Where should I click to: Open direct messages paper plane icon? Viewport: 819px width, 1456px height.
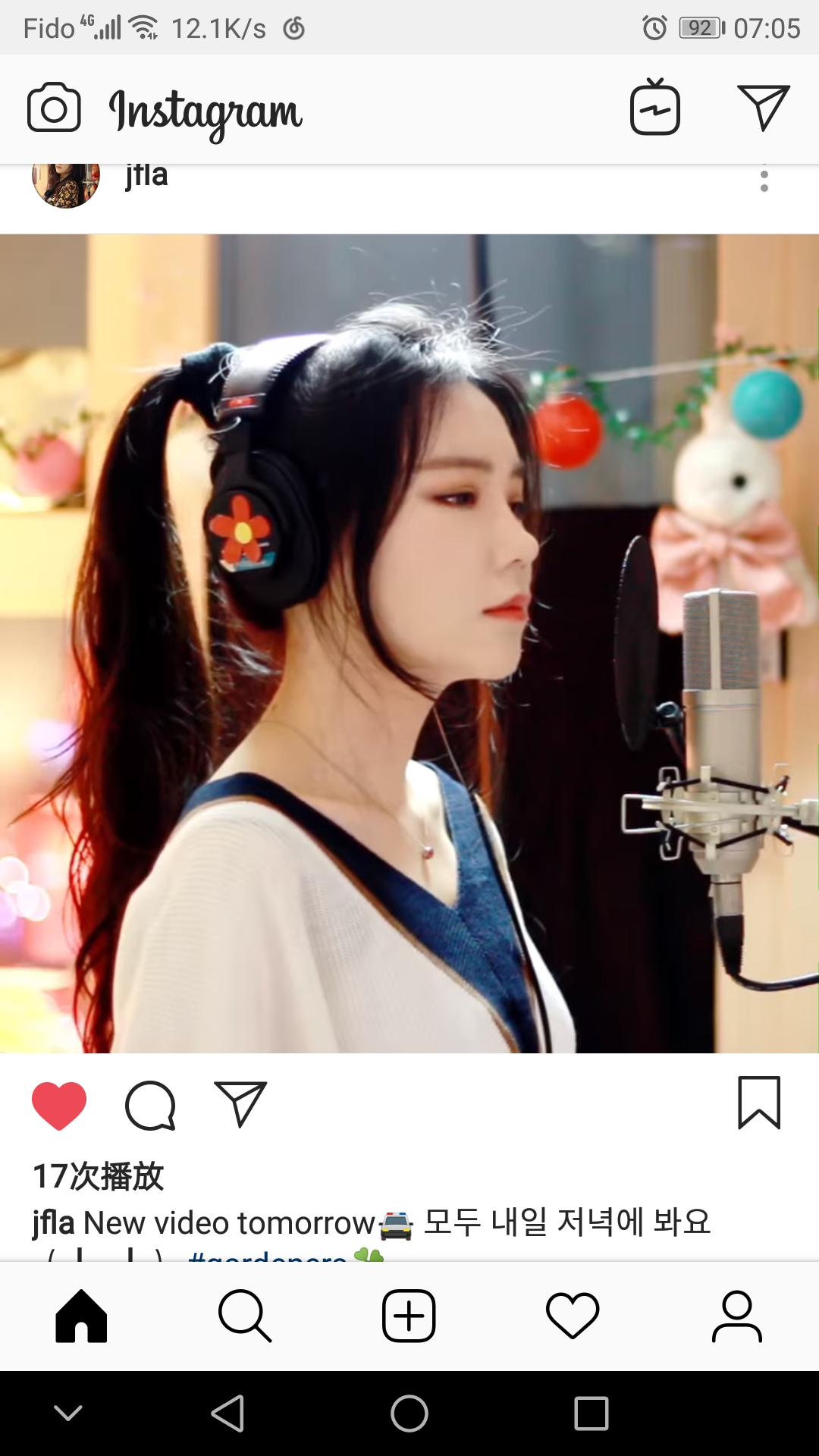click(763, 108)
